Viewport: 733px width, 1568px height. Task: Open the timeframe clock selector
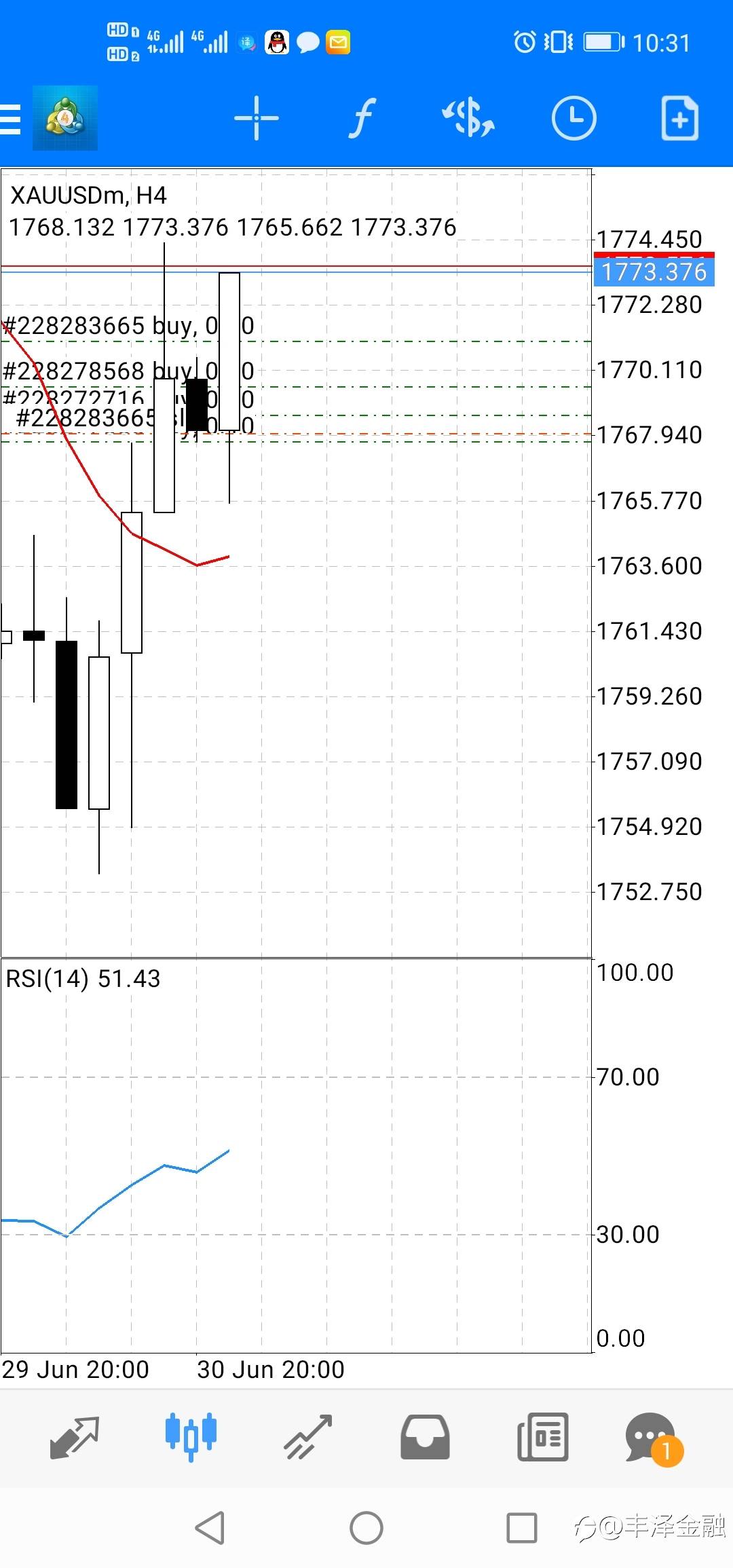pyautogui.click(x=574, y=118)
